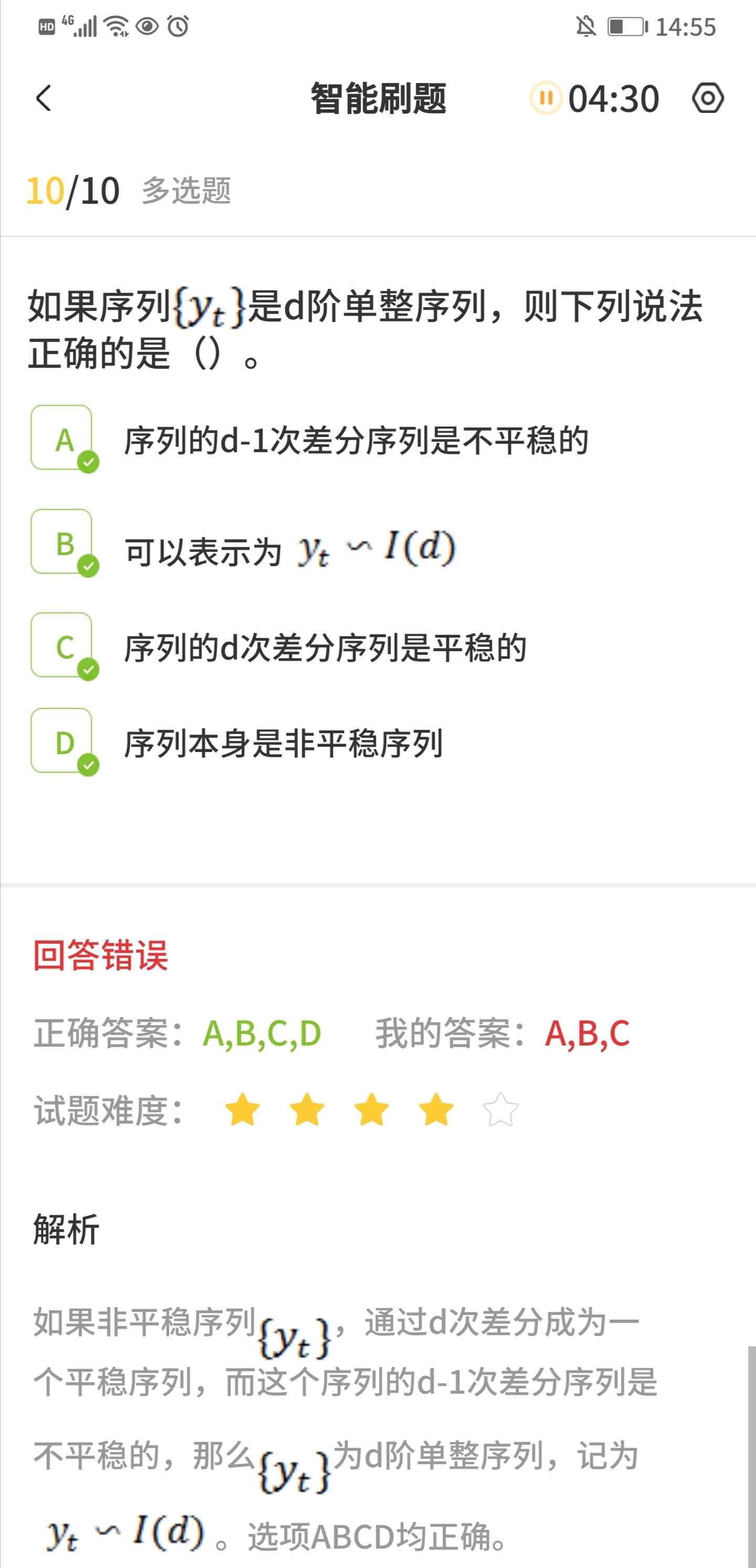This screenshot has width=756, height=1568.
Task: Open the quiz settings icon
Action: [707, 98]
